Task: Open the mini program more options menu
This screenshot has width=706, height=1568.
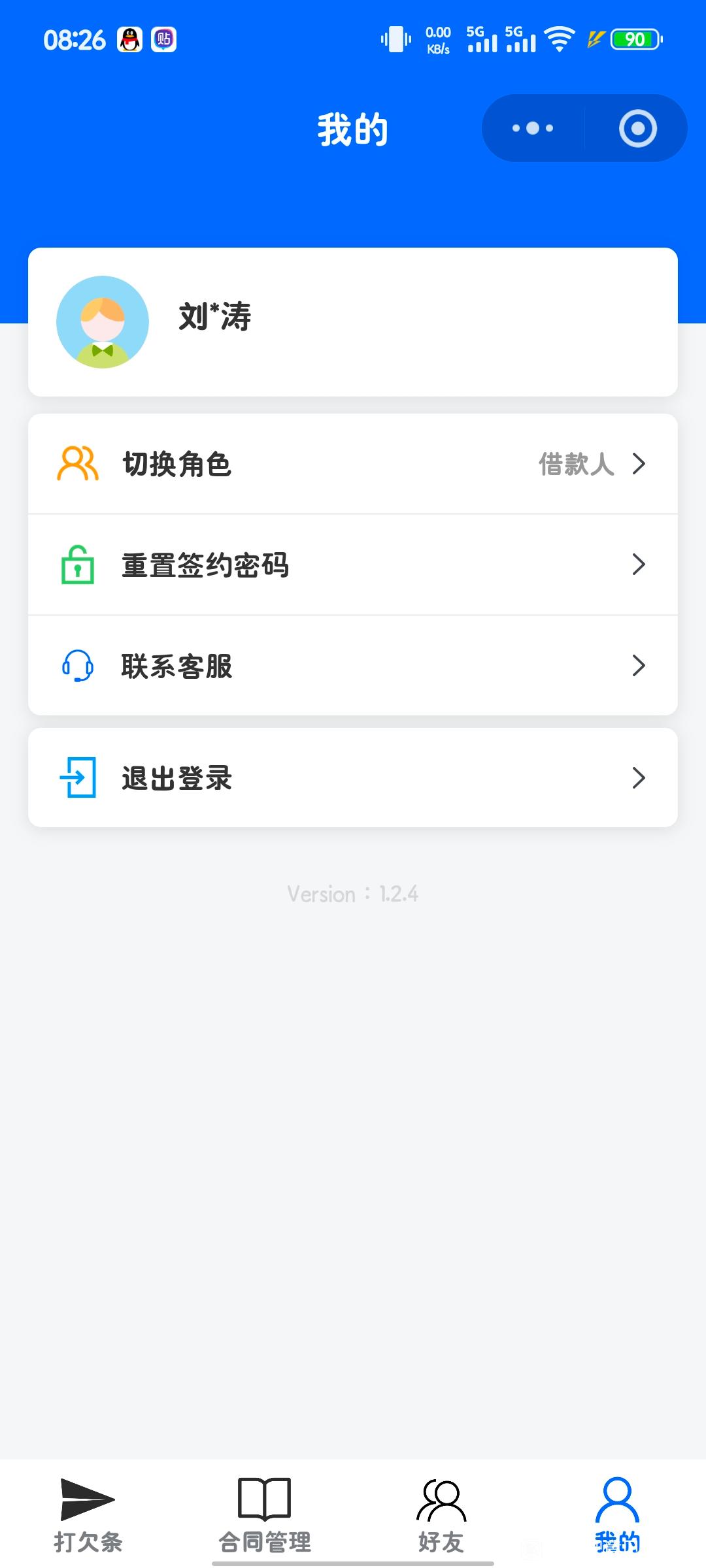Action: 533,128
